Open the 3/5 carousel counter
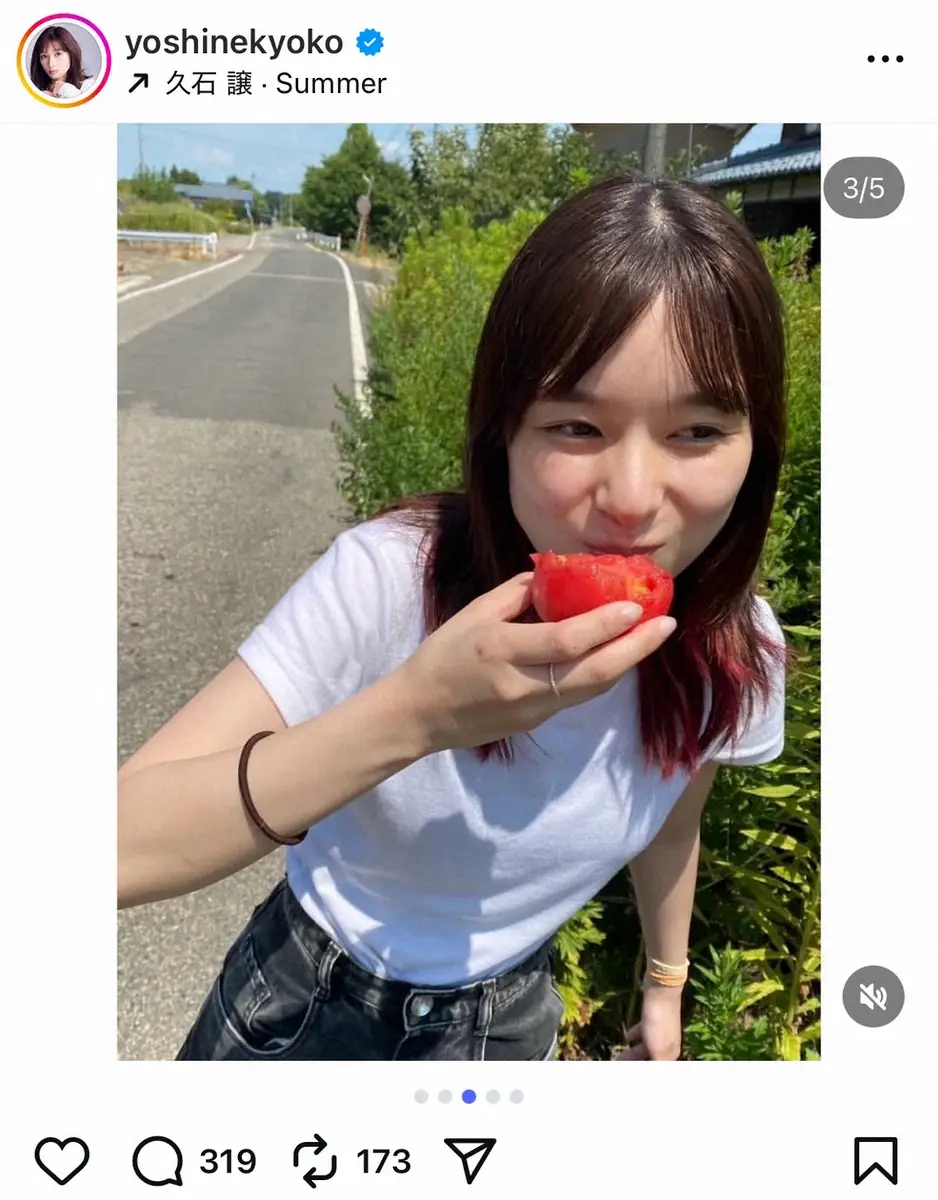938x1200 pixels. click(x=862, y=187)
